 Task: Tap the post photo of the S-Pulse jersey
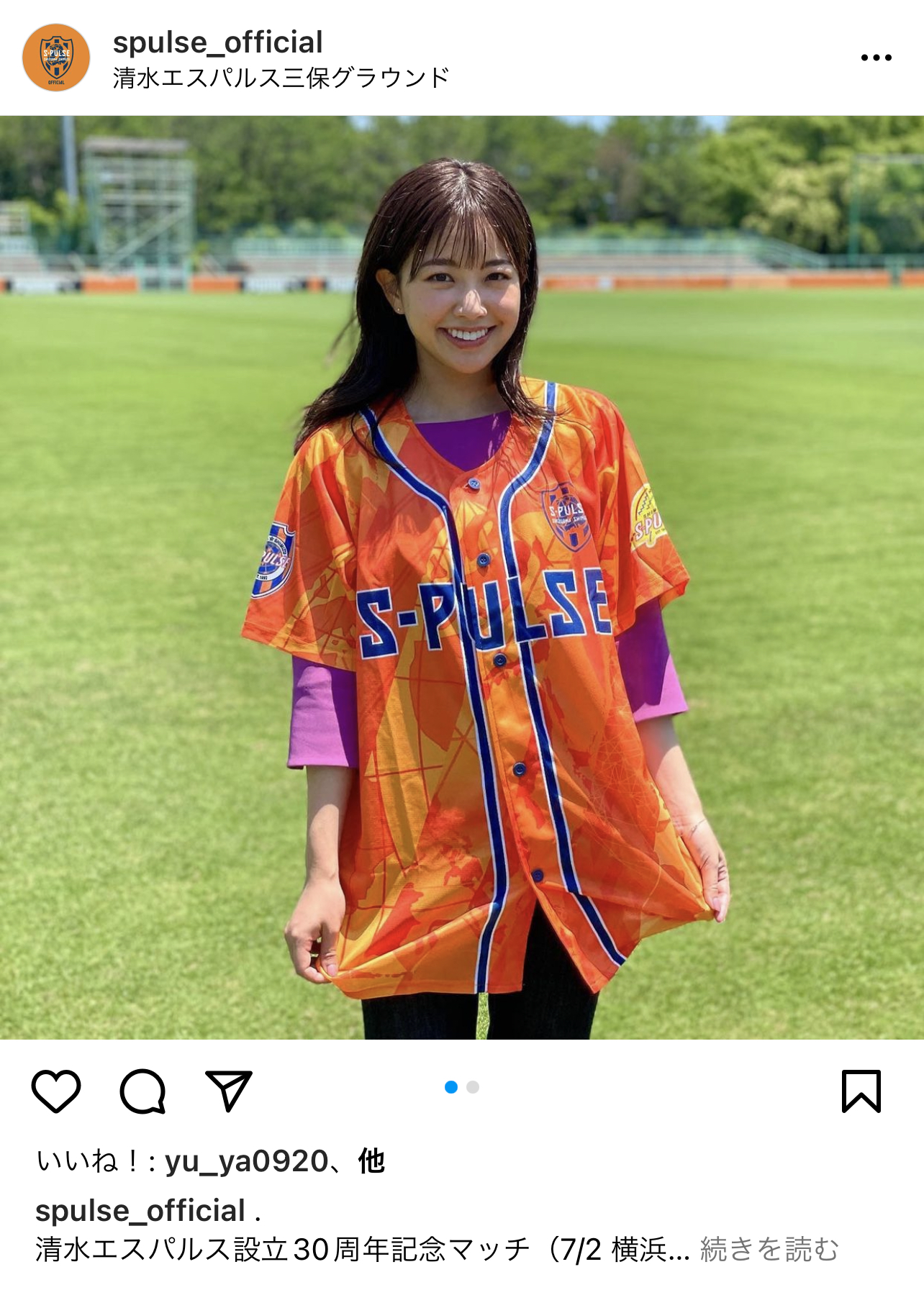pos(462,577)
